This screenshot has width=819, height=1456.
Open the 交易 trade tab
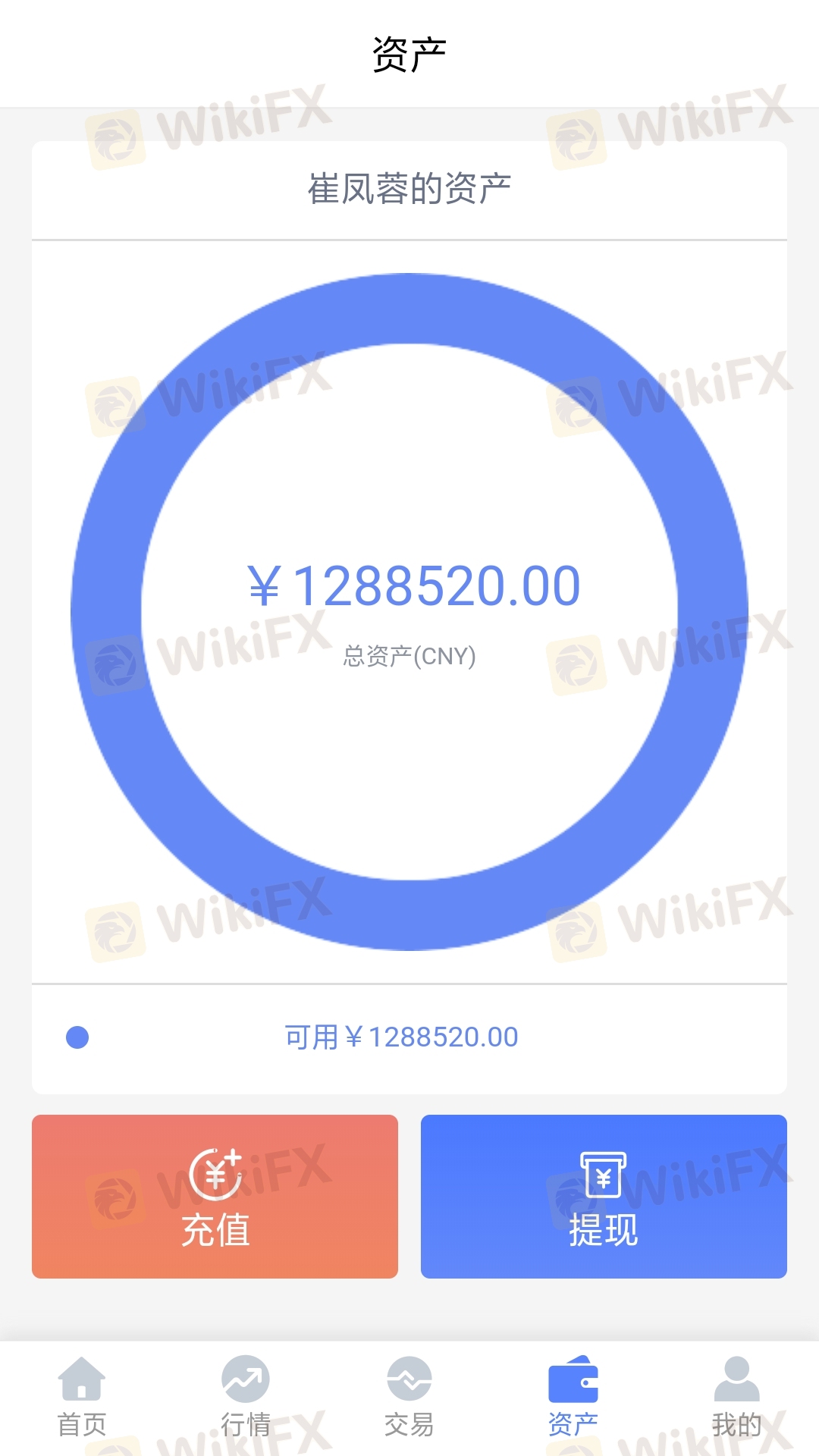[409, 1397]
